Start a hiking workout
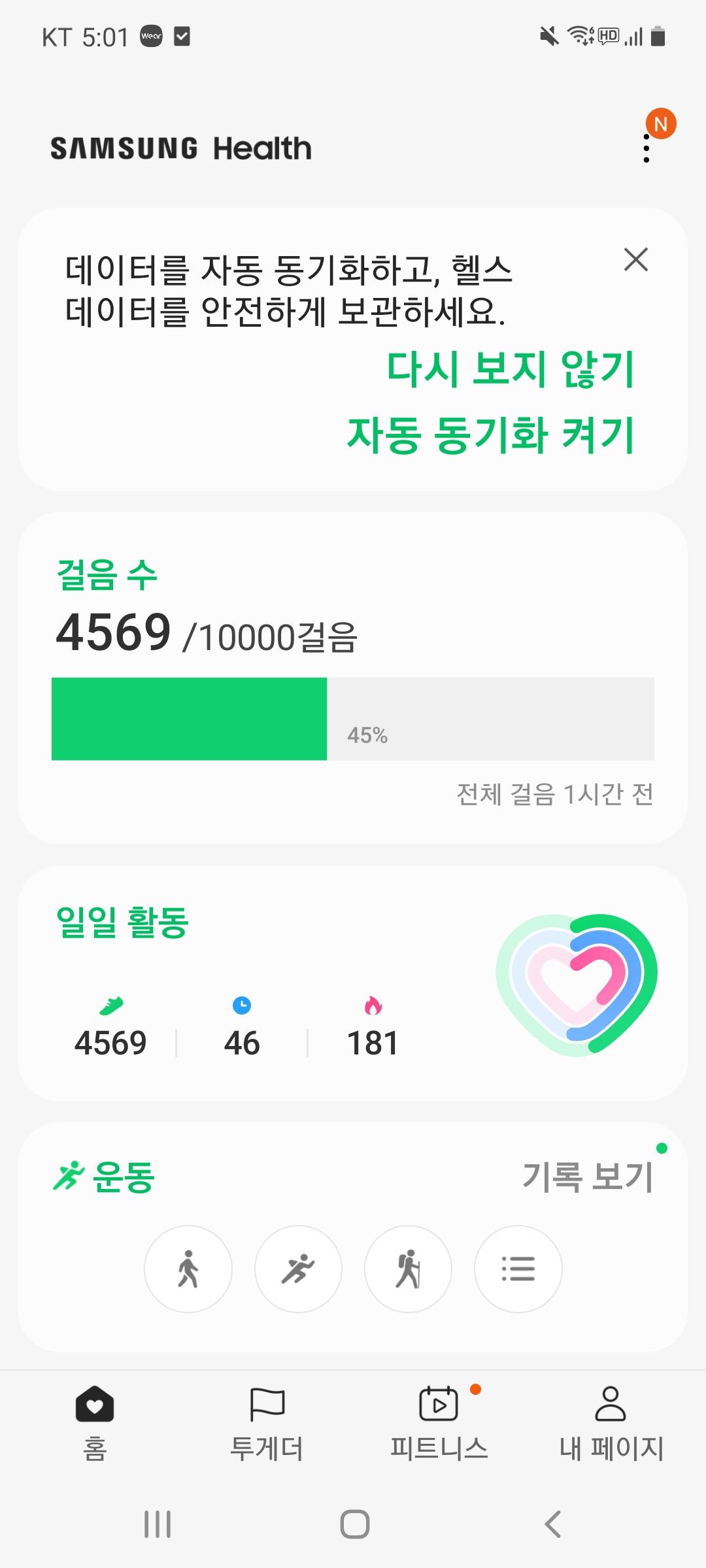706x1568 pixels. 408,1269
